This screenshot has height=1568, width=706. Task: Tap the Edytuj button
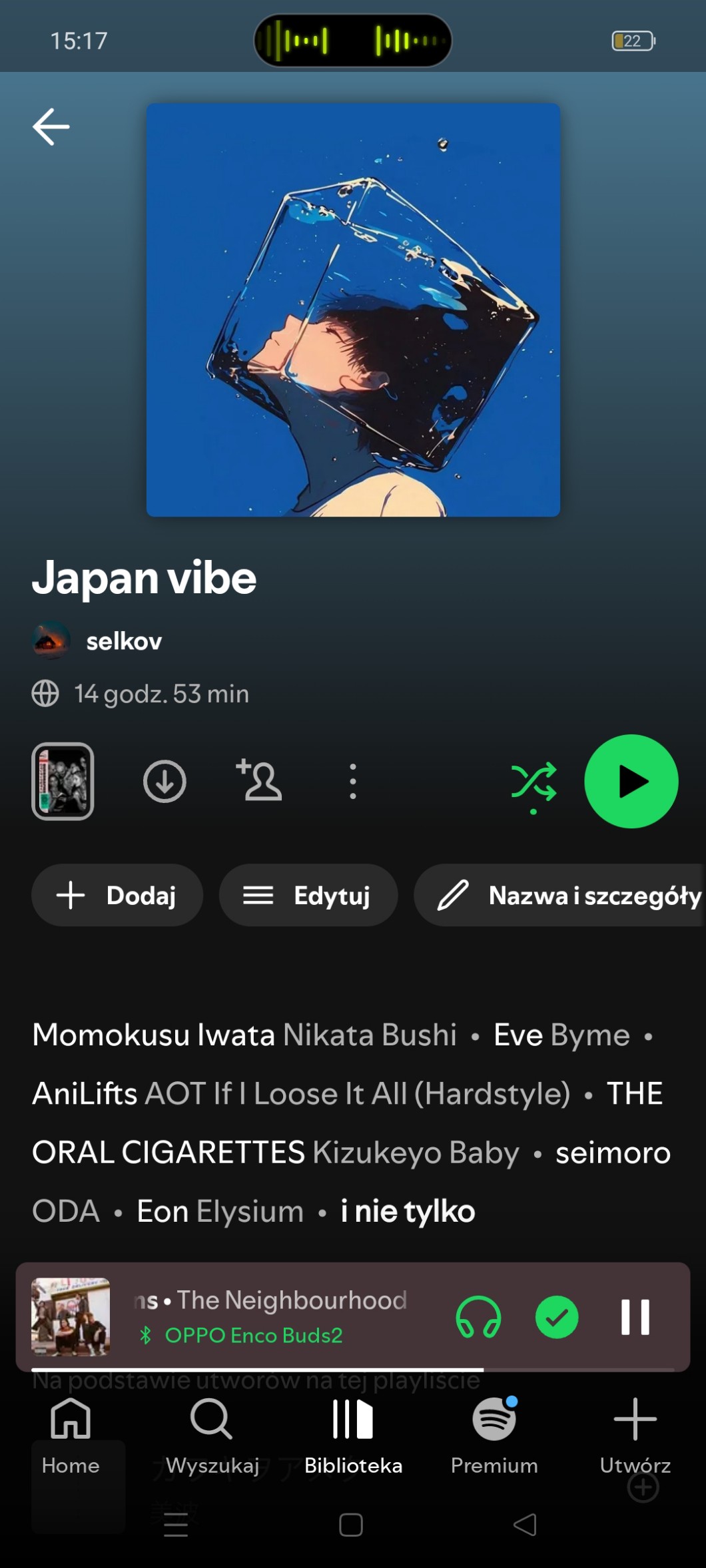308,895
